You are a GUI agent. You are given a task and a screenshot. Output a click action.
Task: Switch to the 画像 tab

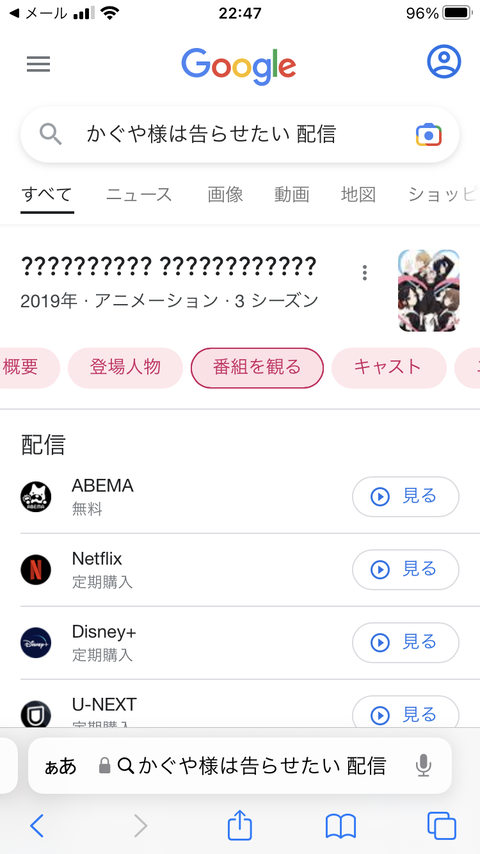[x=225, y=194]
